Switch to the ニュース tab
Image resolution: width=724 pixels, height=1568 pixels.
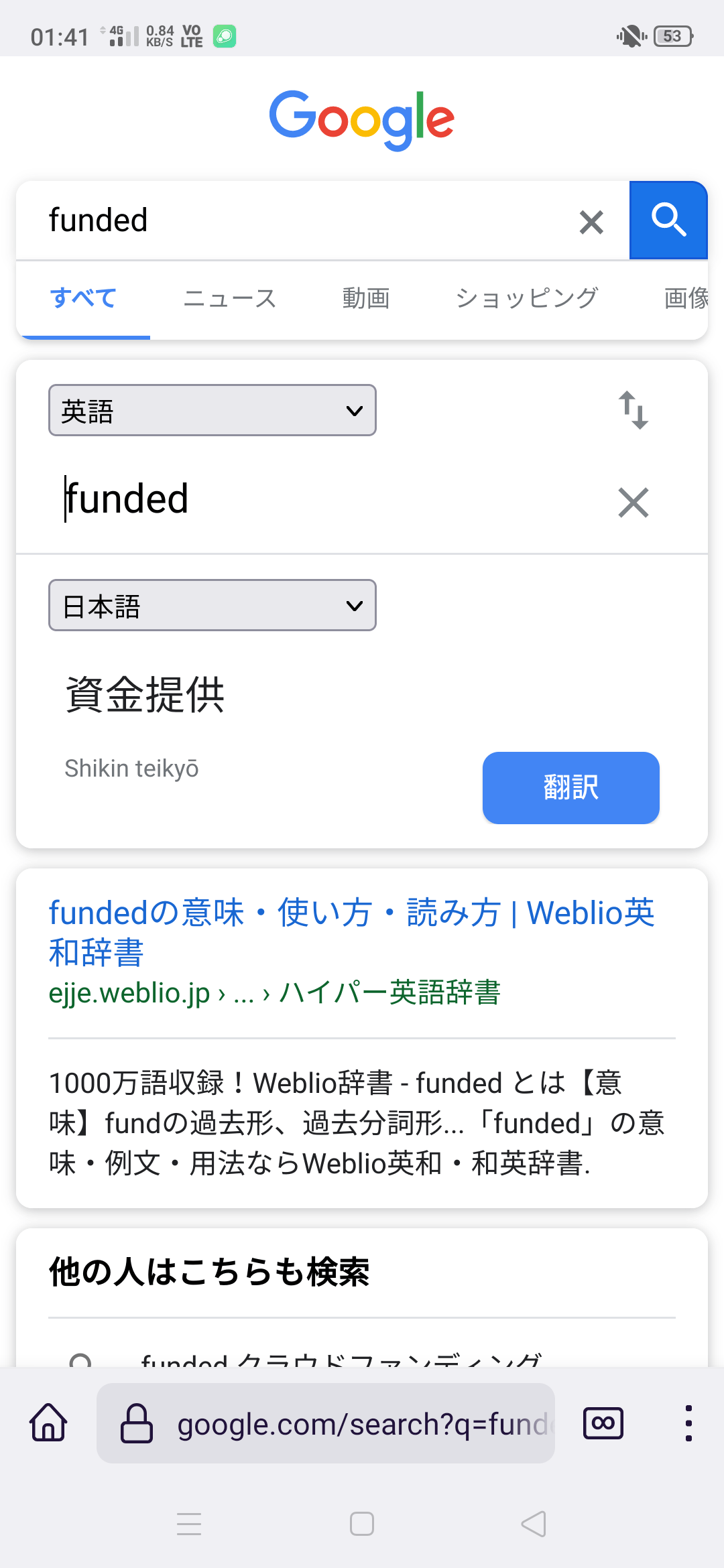[x=230, y=298]
